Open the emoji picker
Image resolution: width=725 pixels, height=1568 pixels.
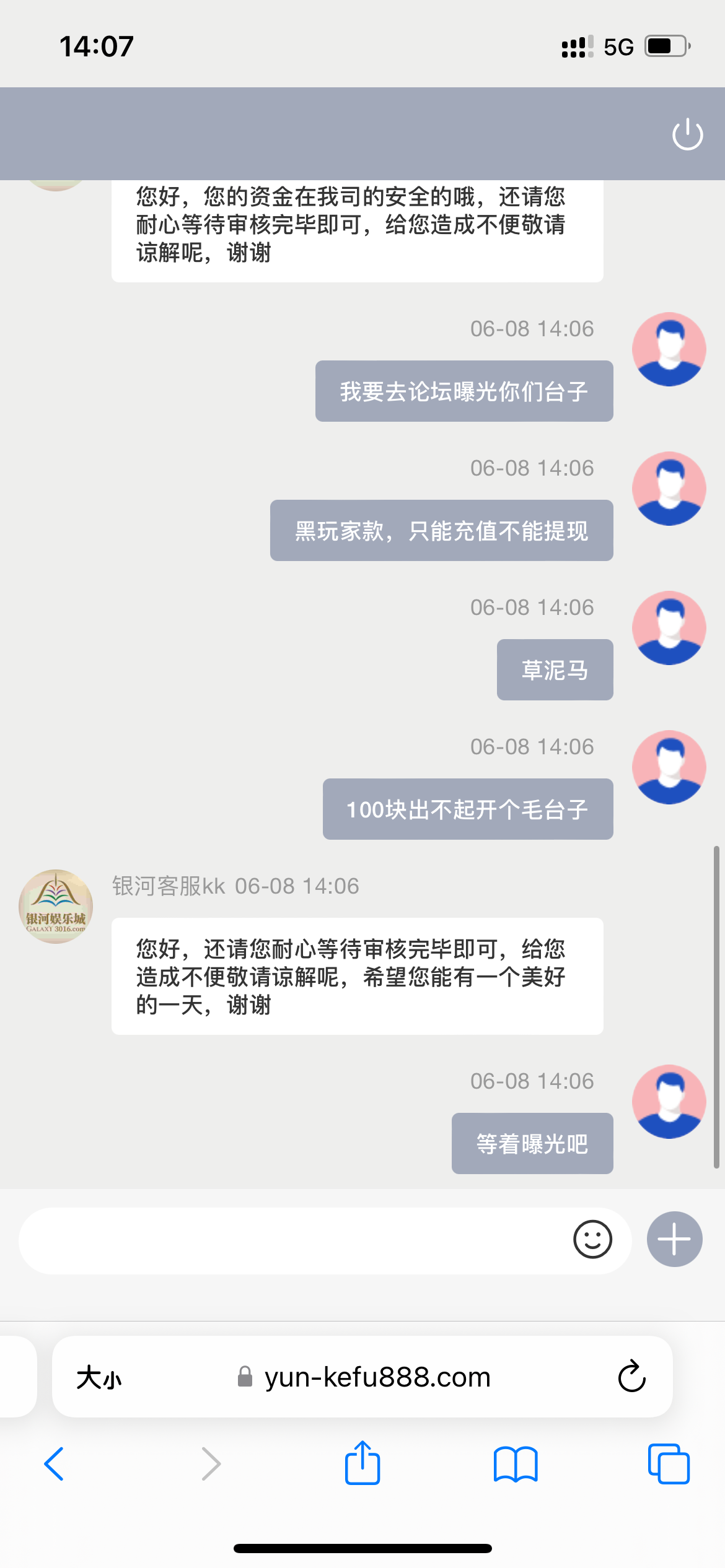(x=592, y=1240)
